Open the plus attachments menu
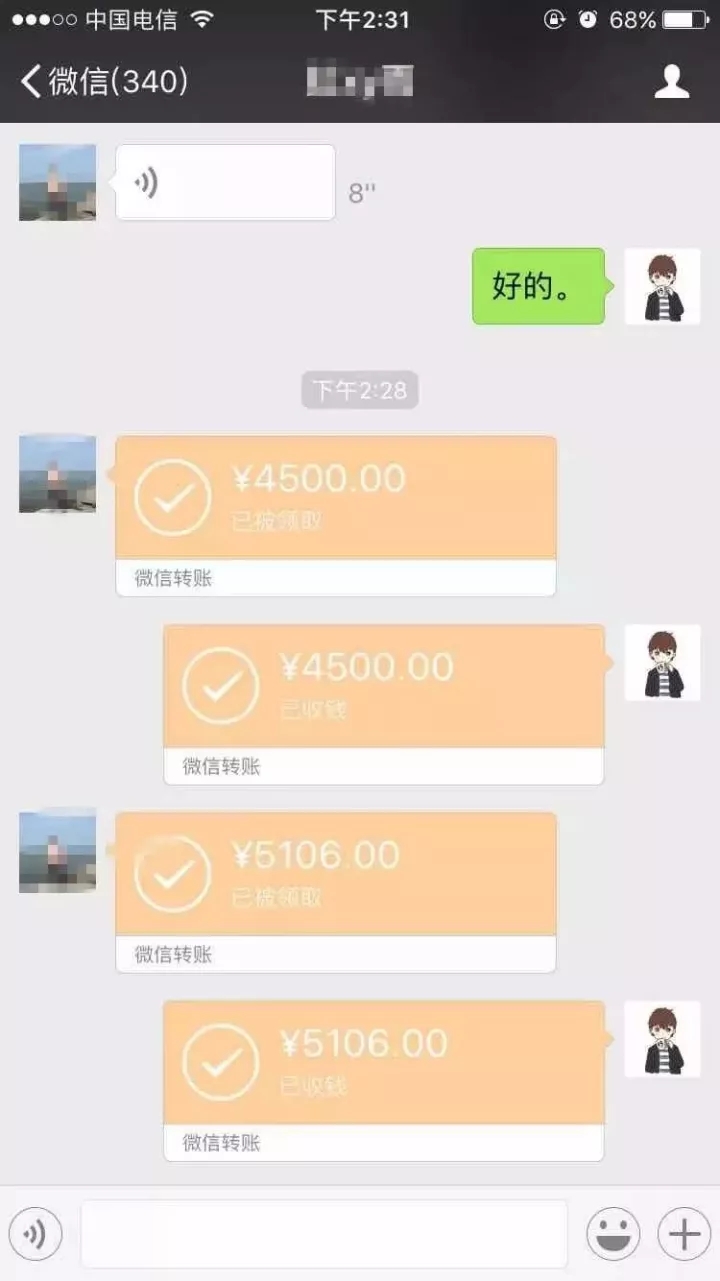The height and width of the screenshot is (1281, 720). pyautogui.click(x=684, y=1234)
